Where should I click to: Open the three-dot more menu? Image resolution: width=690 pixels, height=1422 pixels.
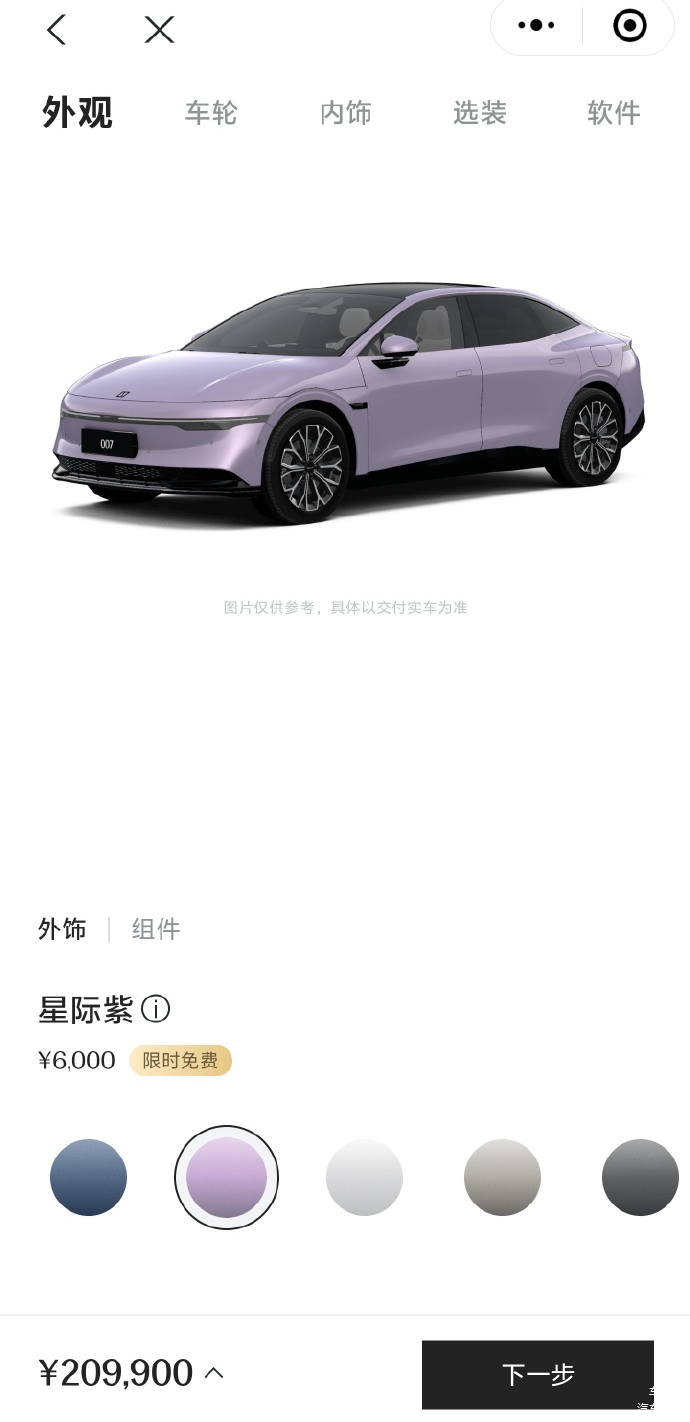(536, 26)
